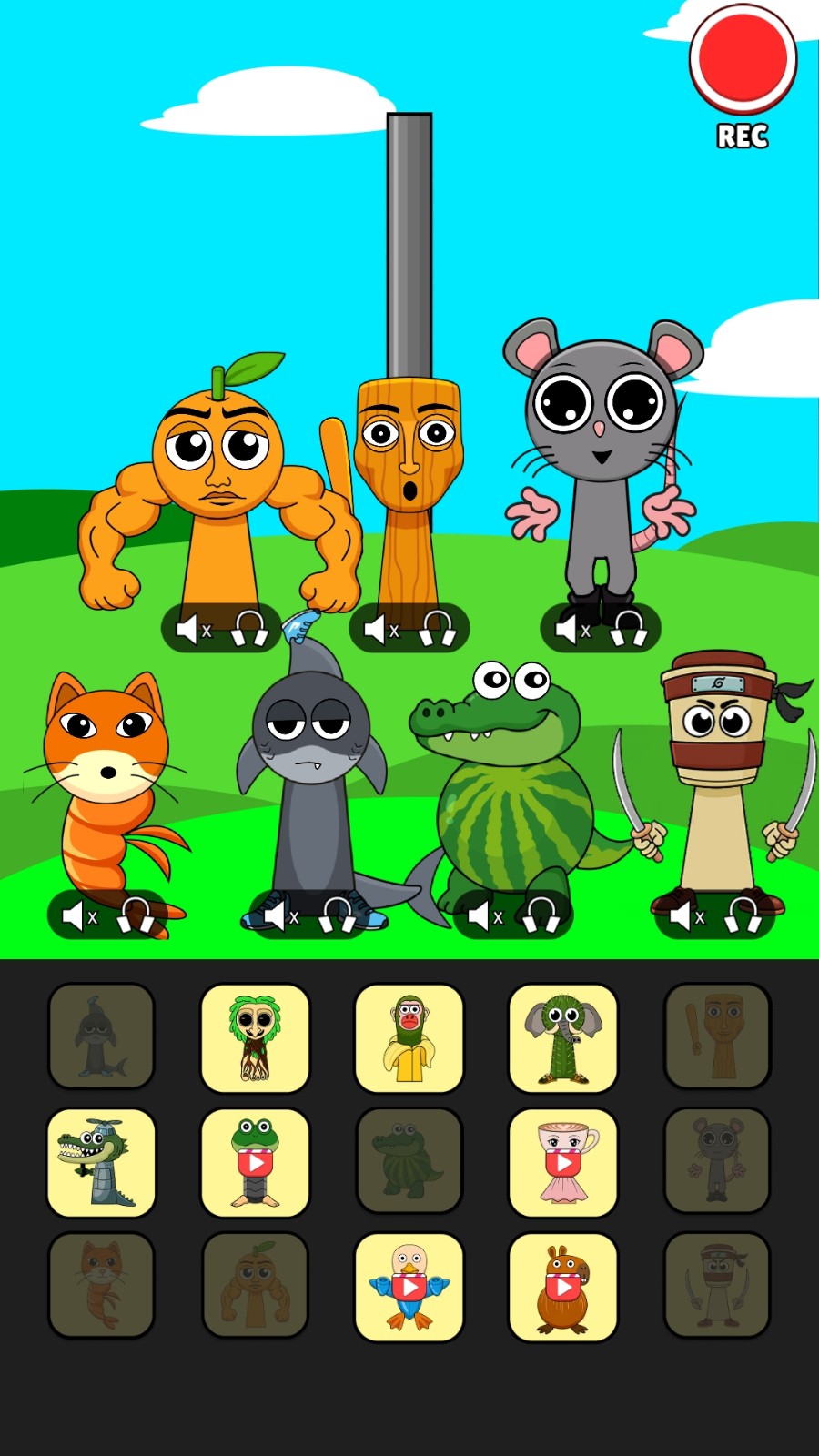Unlock the frog character with video

click(x=255, y=1162)
